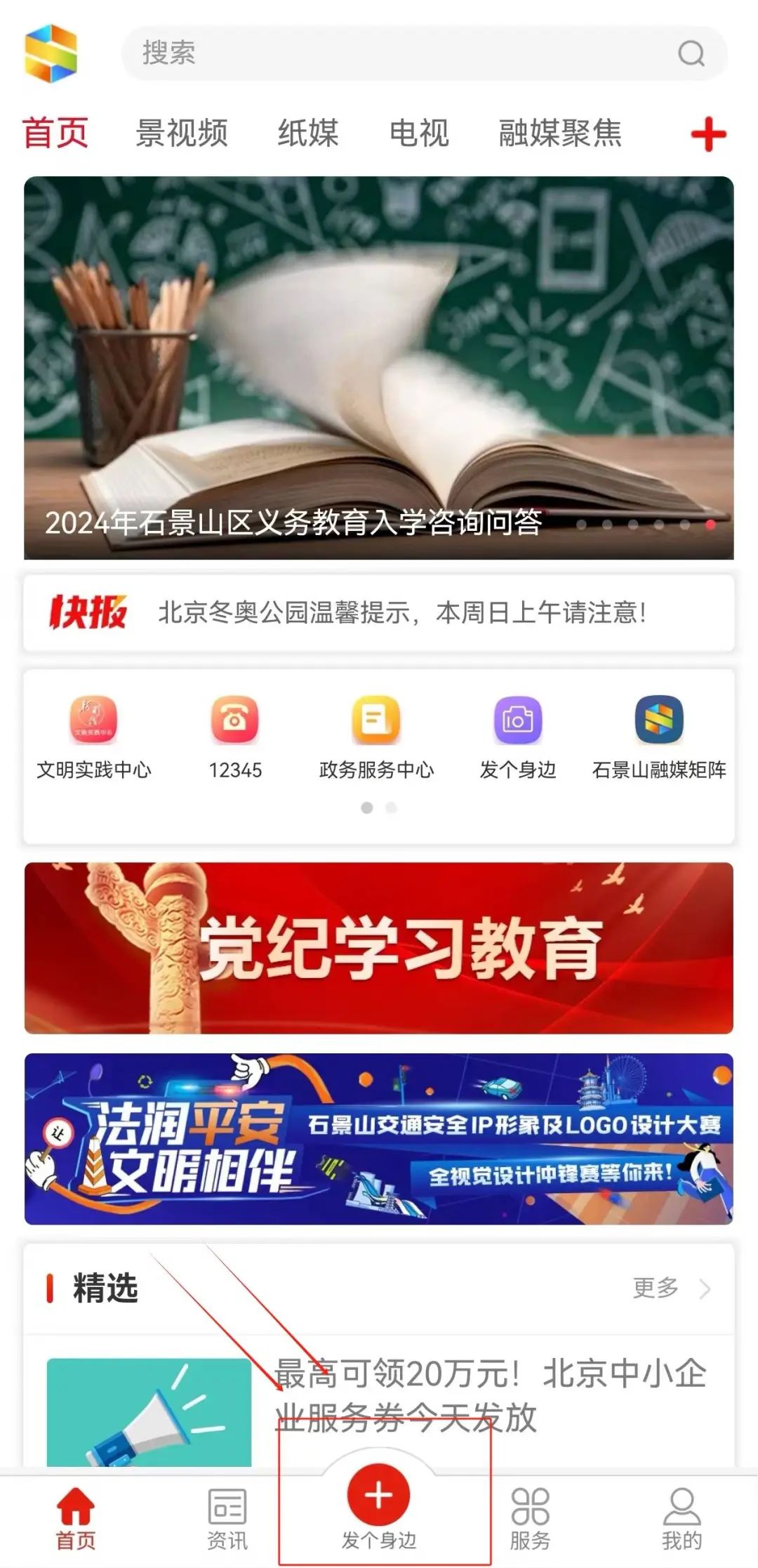Go to the 我的 profile tab
The height and width of the screenshot is (1568, 758).
pyautogui.click(x=681, y=1518)
